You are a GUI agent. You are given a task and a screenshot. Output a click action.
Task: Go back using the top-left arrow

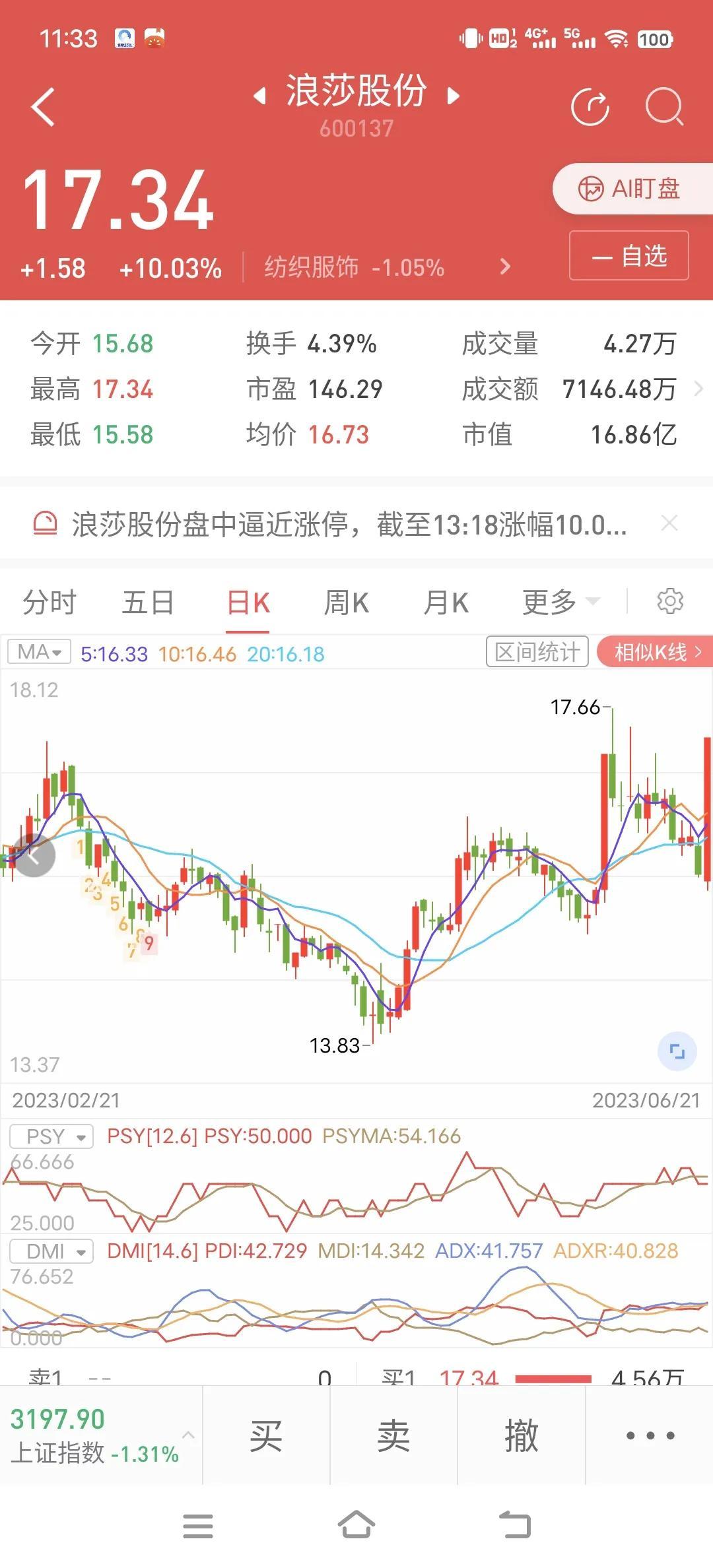(43, 107)
